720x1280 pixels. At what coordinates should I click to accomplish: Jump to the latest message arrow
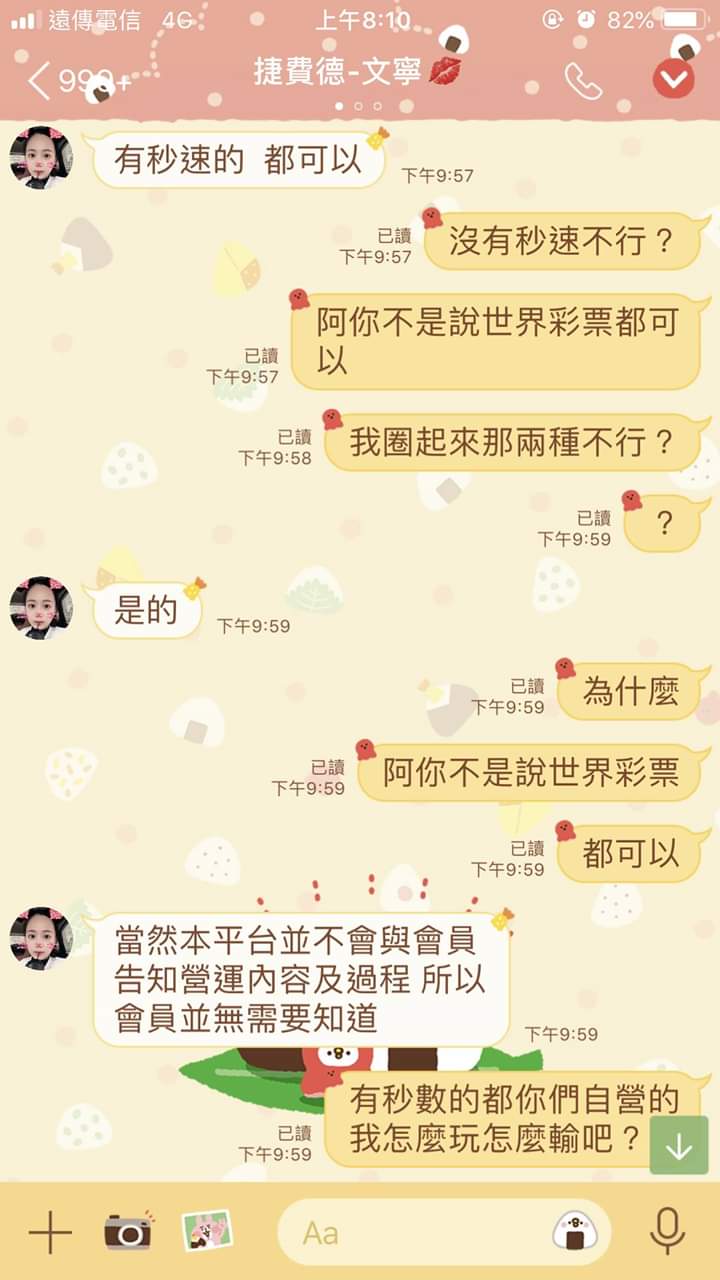tap(679, 1146)
